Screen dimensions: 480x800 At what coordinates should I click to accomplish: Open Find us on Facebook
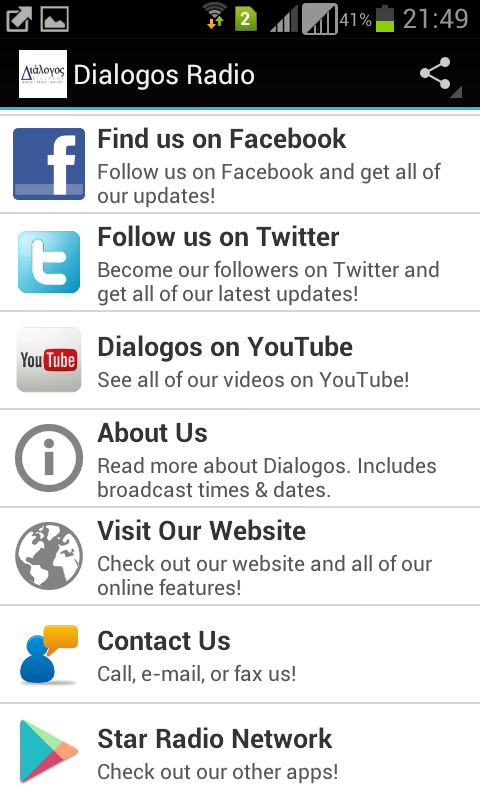tap(240, 164)
